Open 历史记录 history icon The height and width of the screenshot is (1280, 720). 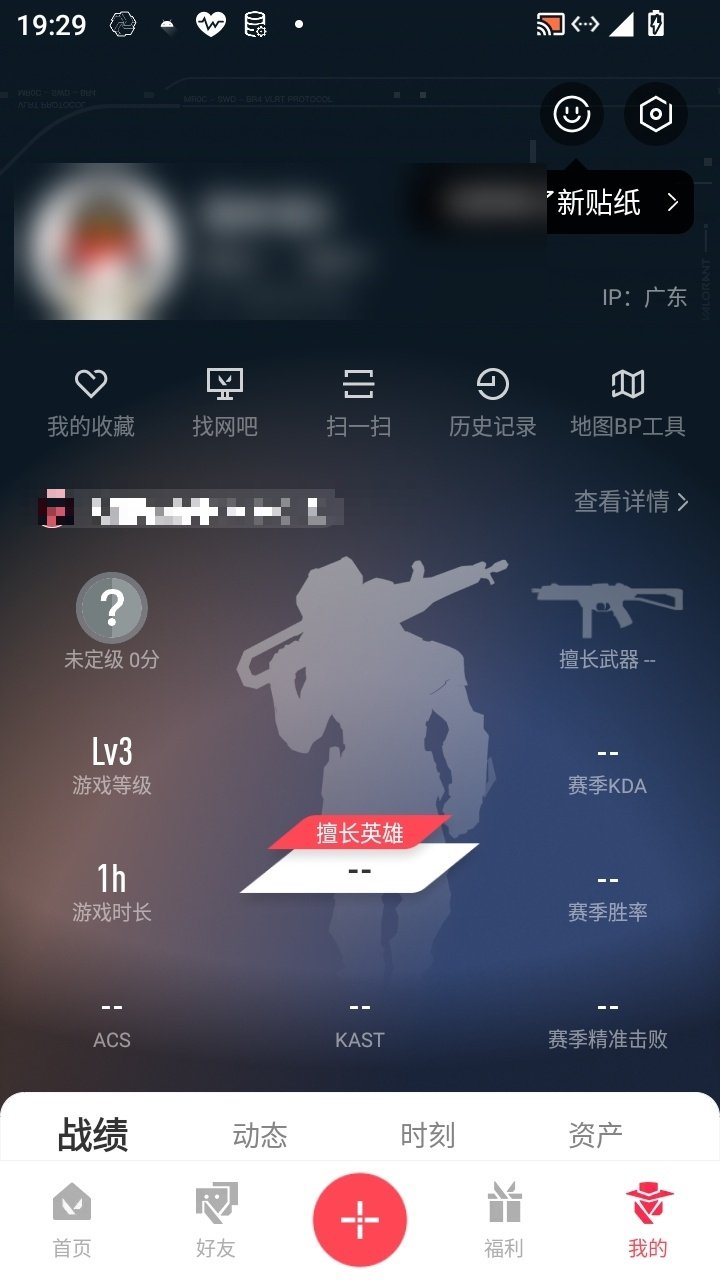coord(493,384)
